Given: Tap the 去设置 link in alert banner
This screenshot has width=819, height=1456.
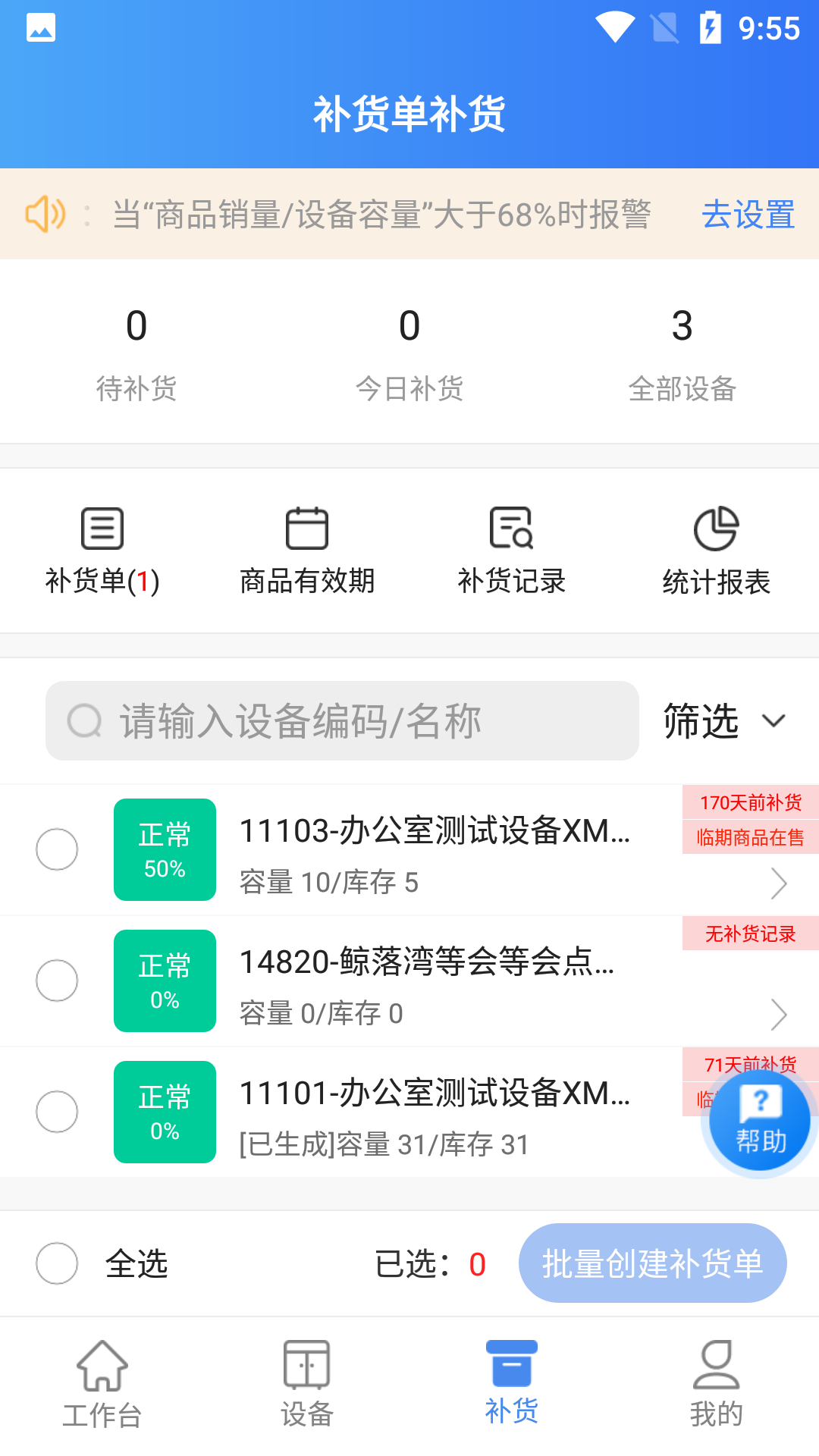Looking at the screenshot, I should pos(748,215).
